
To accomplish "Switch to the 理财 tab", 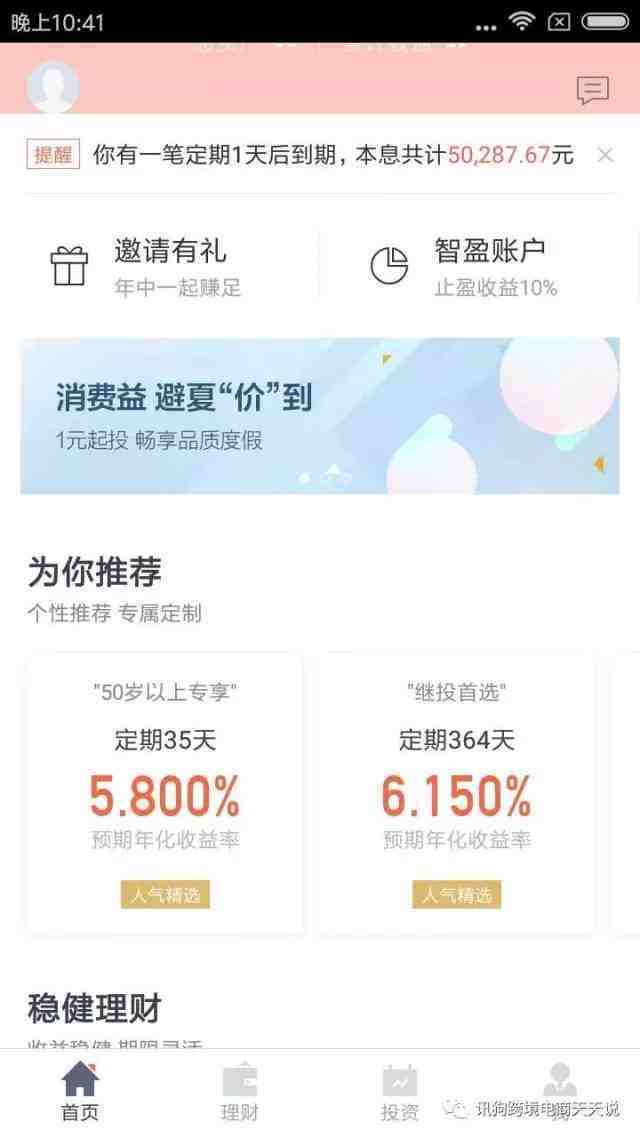I will click(240, 1092).
